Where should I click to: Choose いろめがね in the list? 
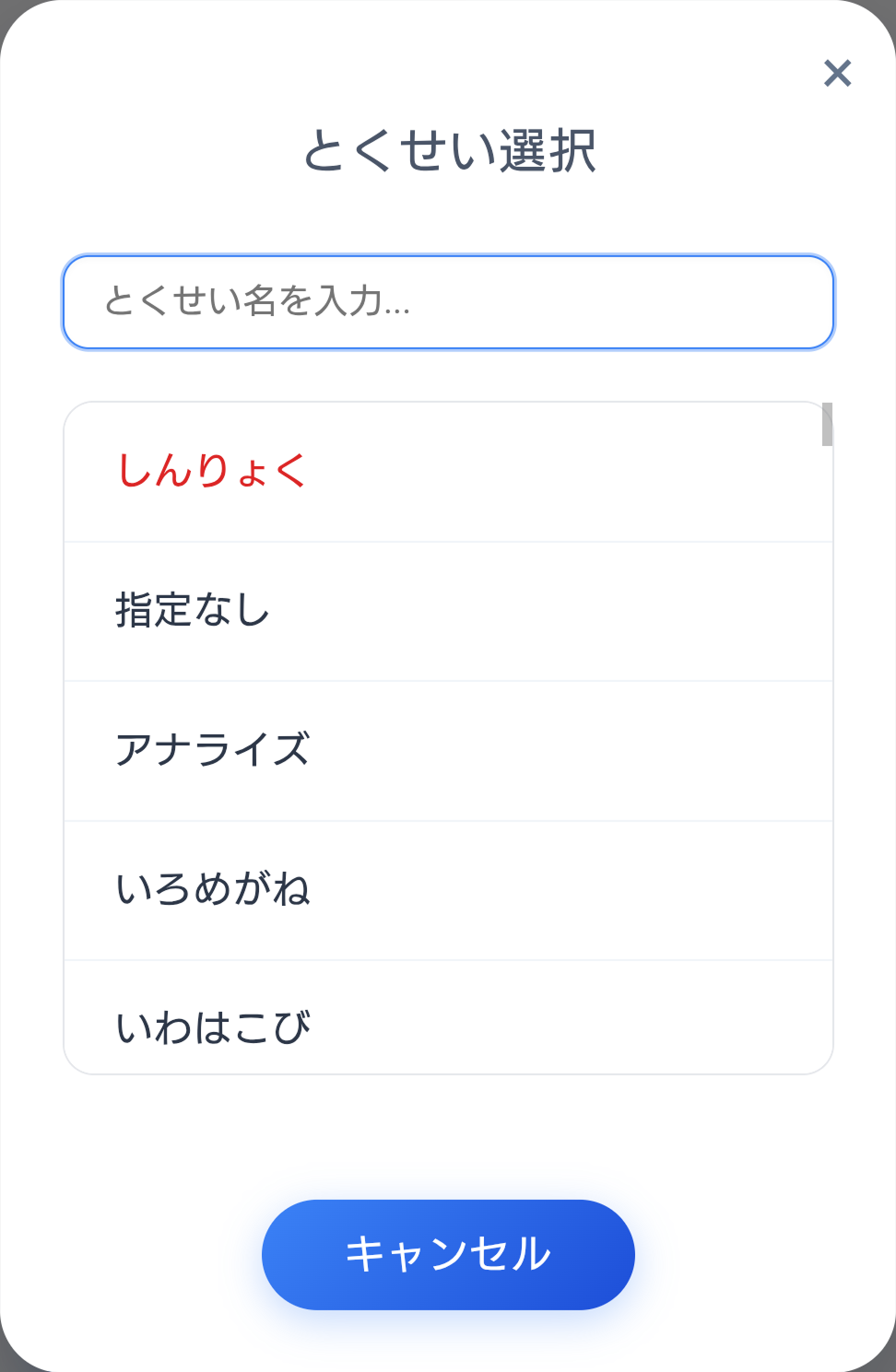point(214,888)
